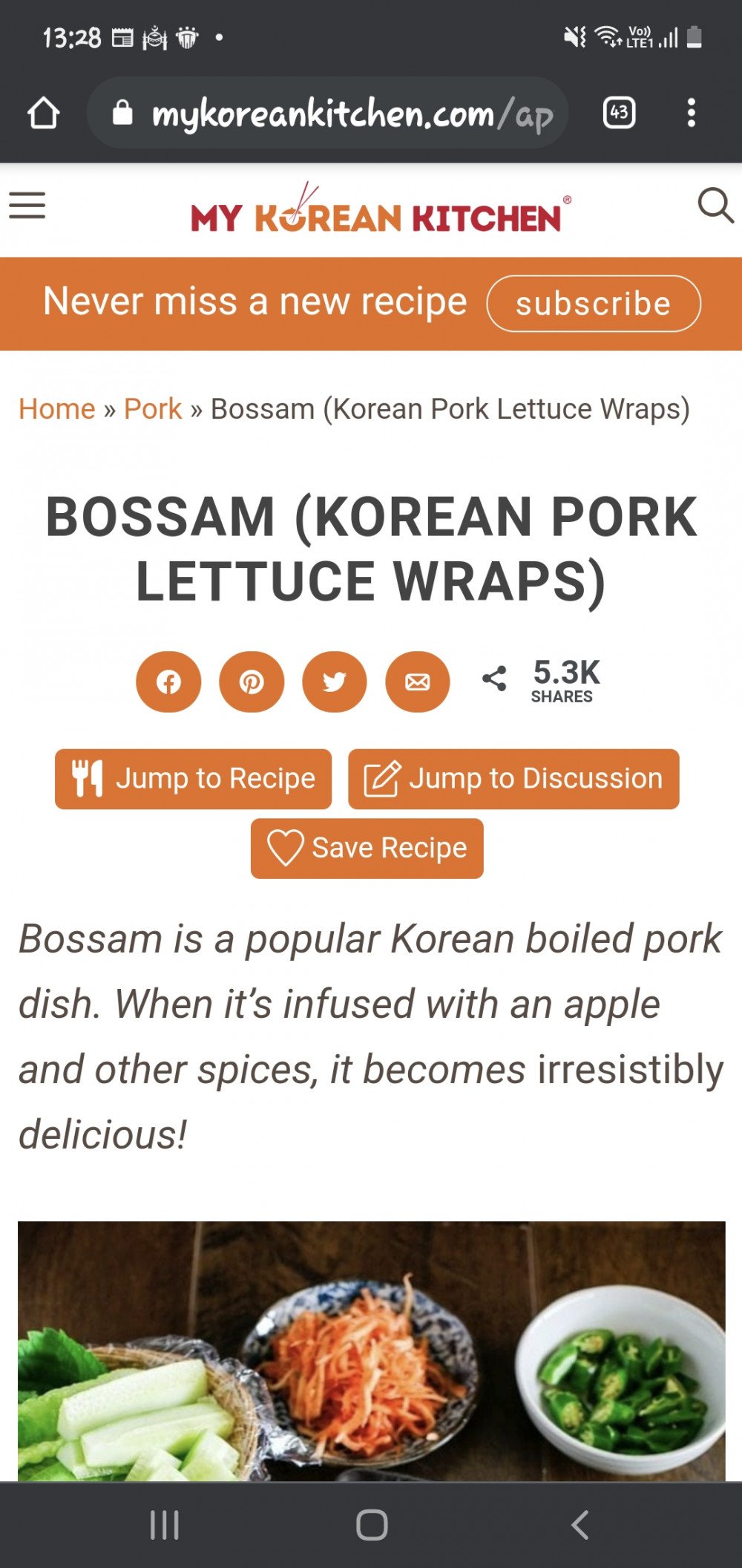The height and width of the screenshot is (1568, 742).
Task: Save Recipe with the heart button
Action: click(367, 849)
